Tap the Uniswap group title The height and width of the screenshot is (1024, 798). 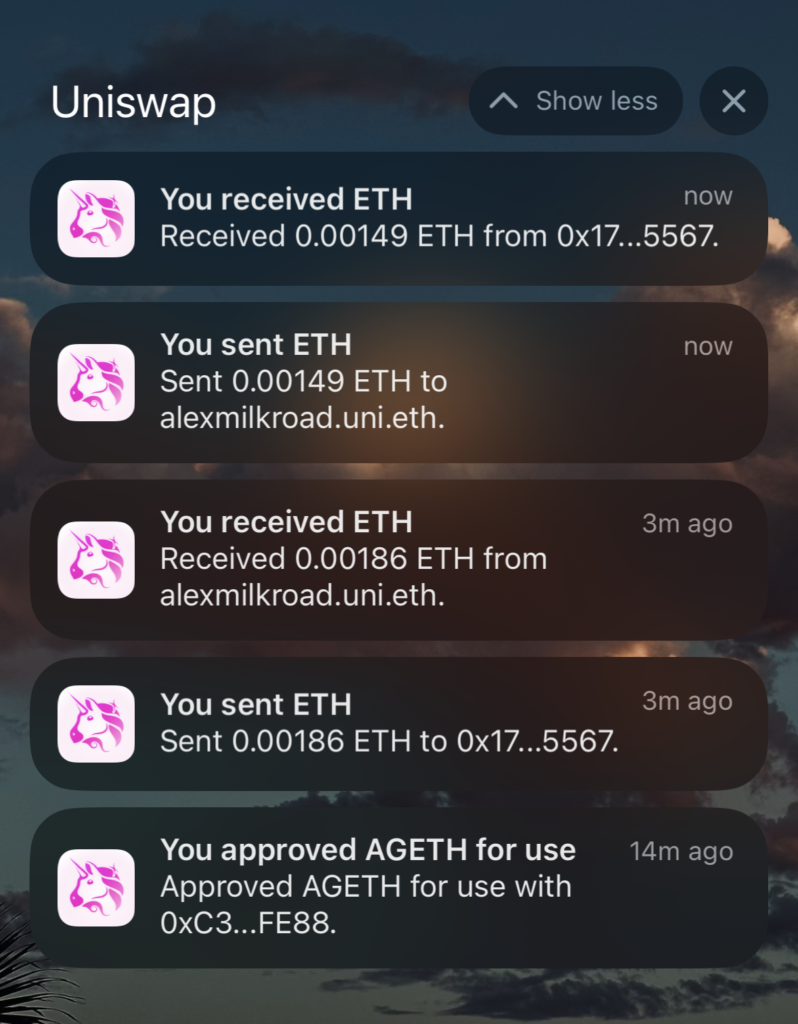coord(134,100)
